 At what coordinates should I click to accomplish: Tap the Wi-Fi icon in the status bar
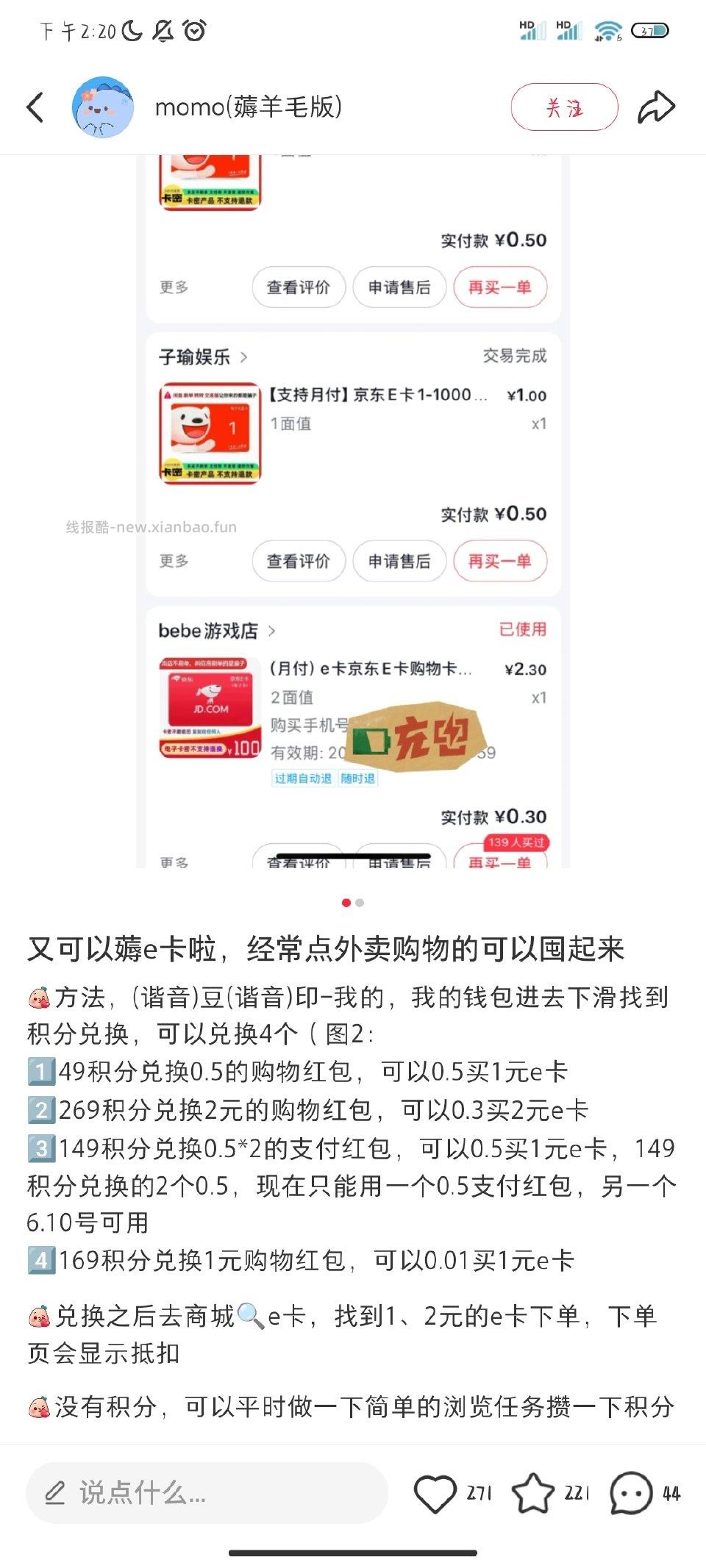[x=607, y=31]
